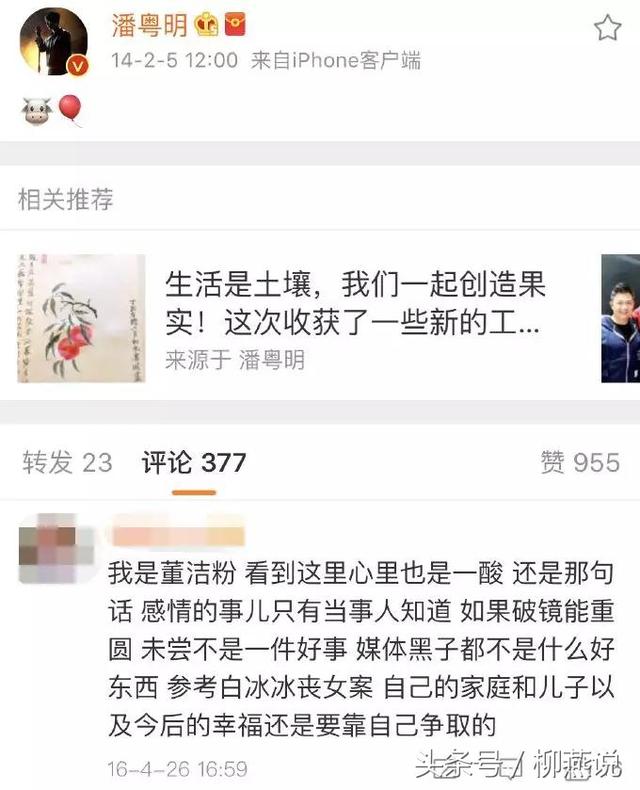Open recommended post 生活是土壤
Viewport: 640px width, 790px height.
[355, 305]
